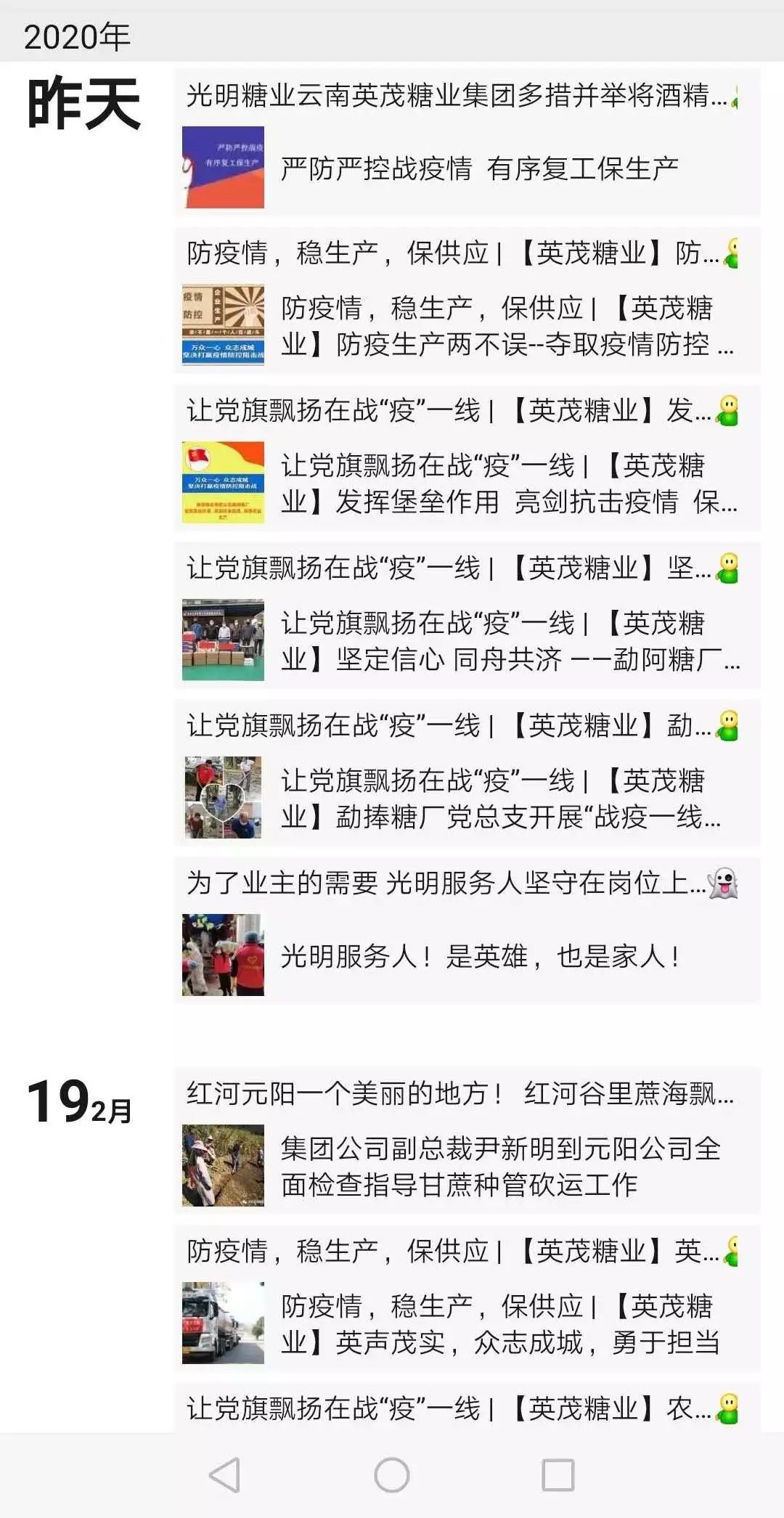Show recent apps

pyautogui.click(x=558, y=1475)
